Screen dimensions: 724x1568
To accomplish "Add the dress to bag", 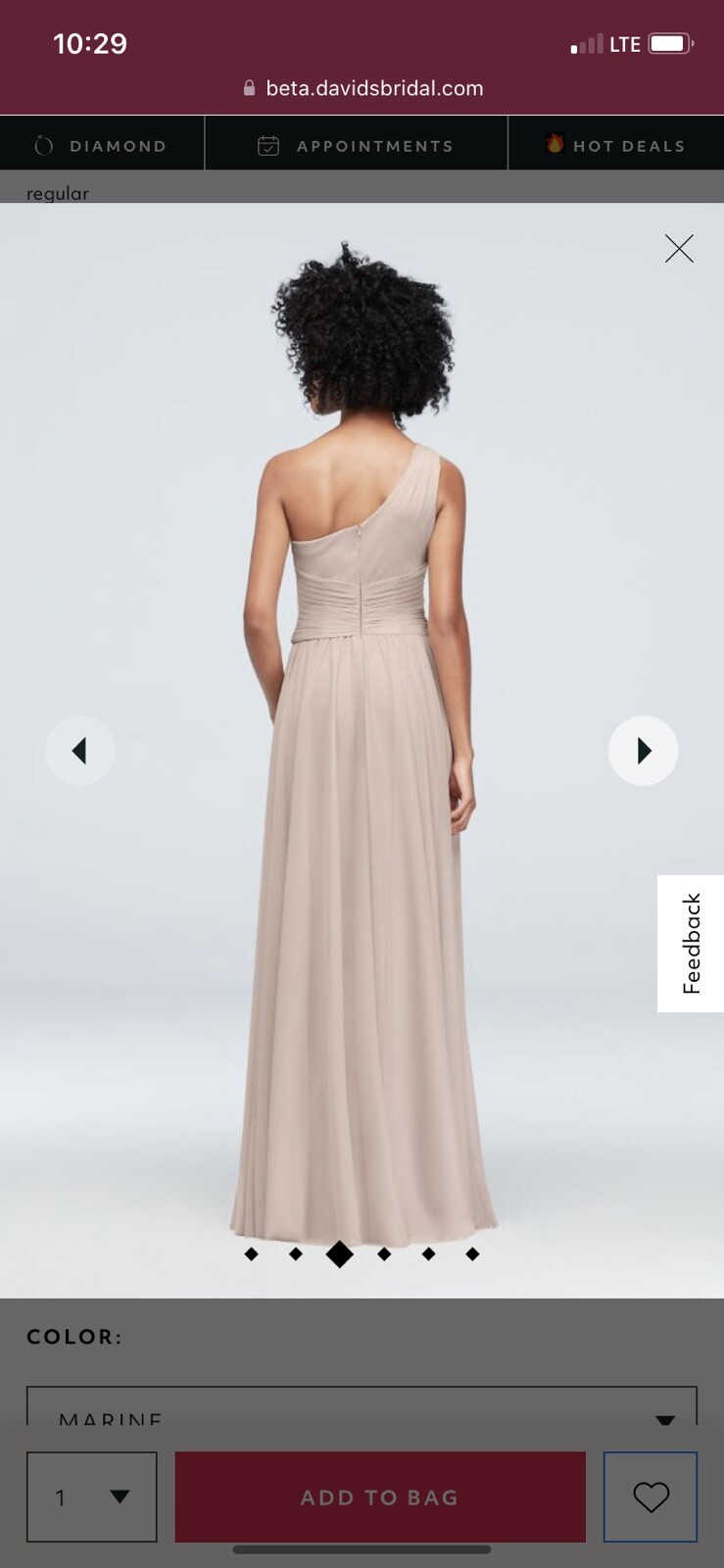I will coord(380,1496).
